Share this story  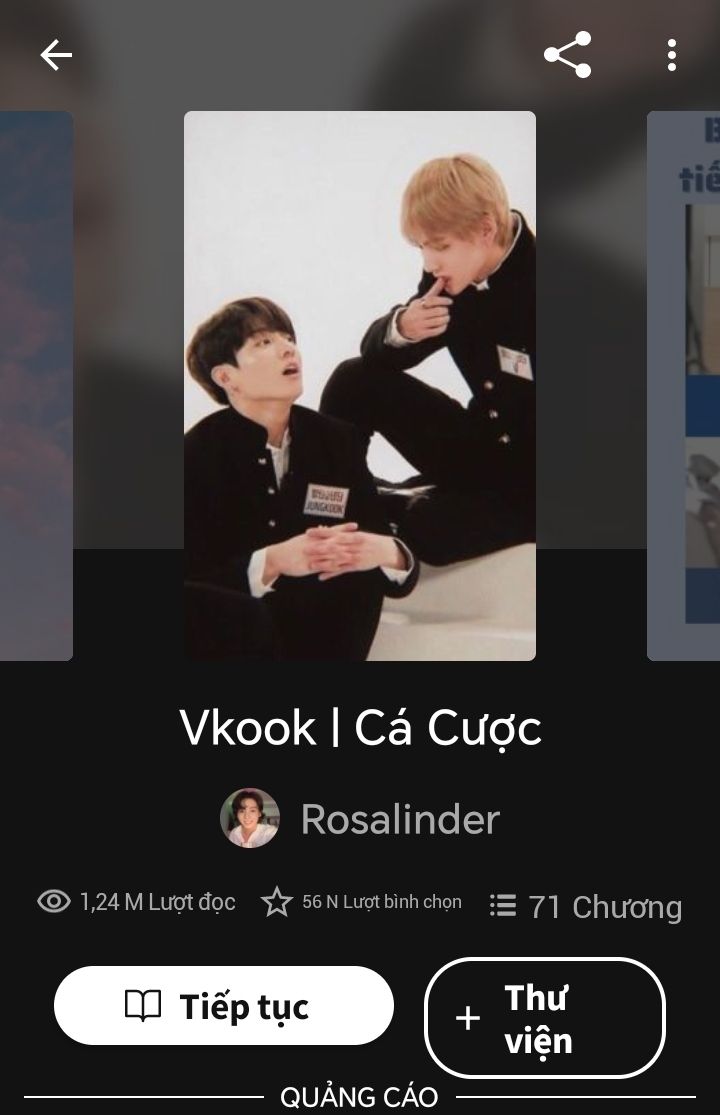click(567, 55)
